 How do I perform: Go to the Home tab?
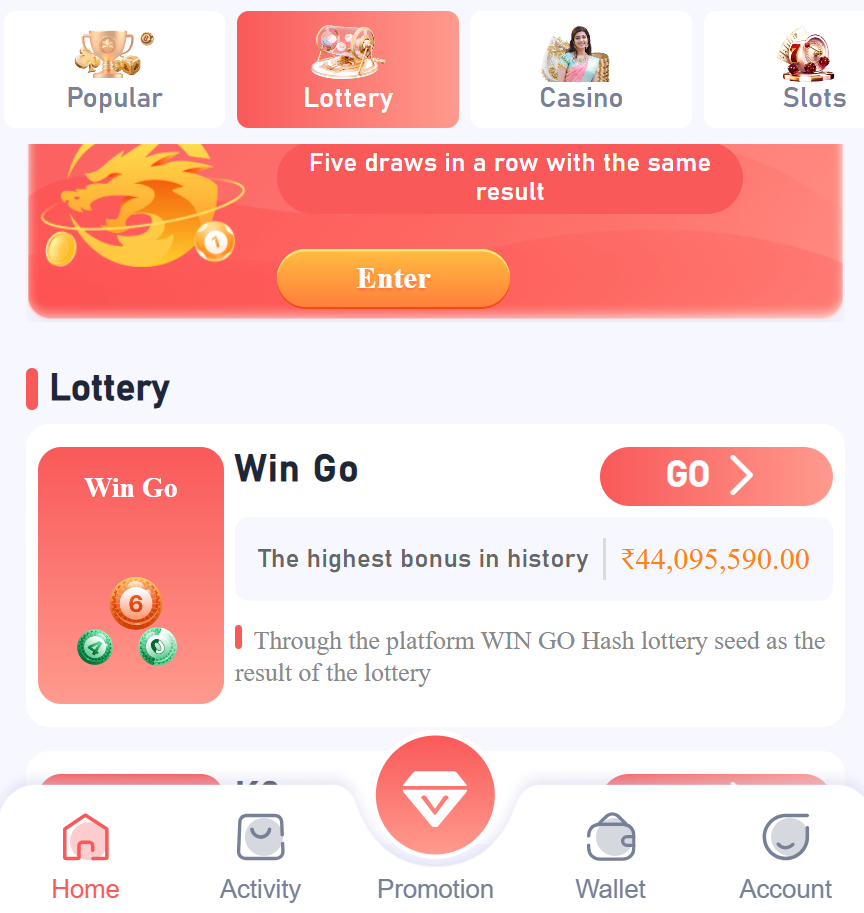click(85, 857)
